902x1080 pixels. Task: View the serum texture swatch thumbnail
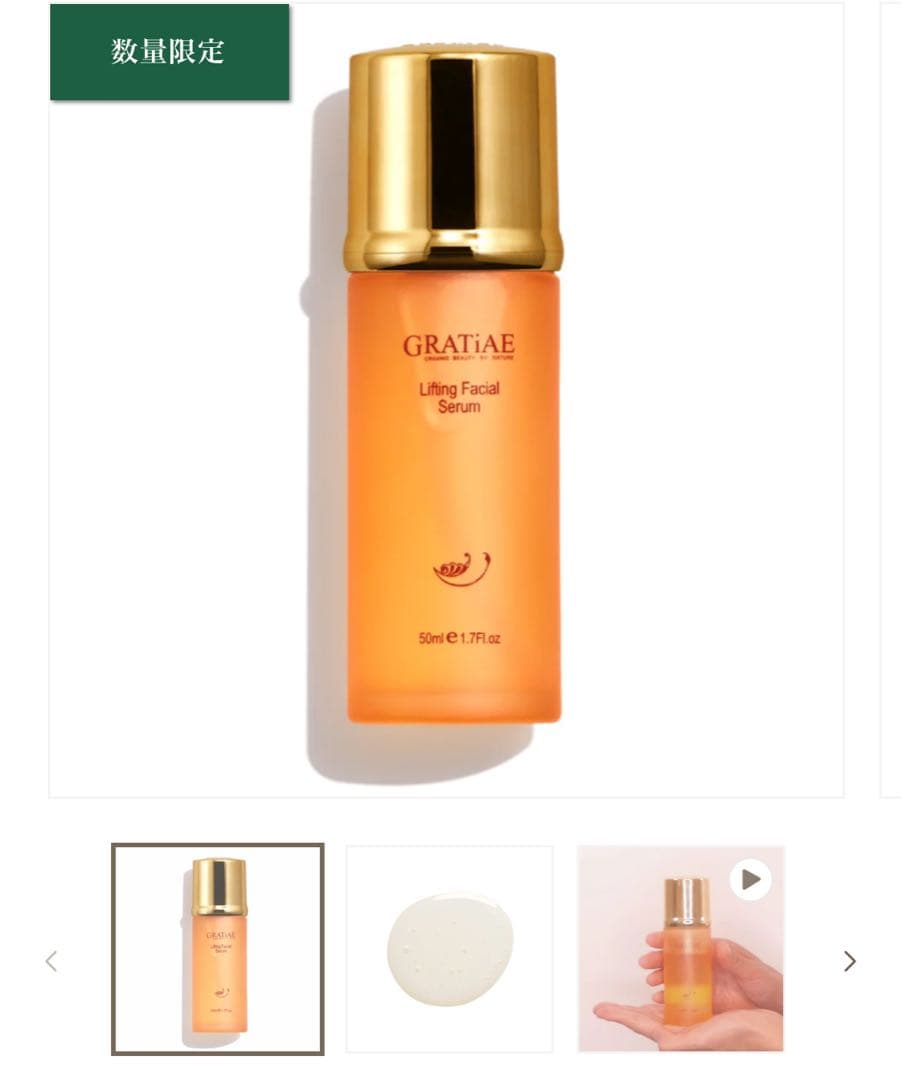point(449,949)
